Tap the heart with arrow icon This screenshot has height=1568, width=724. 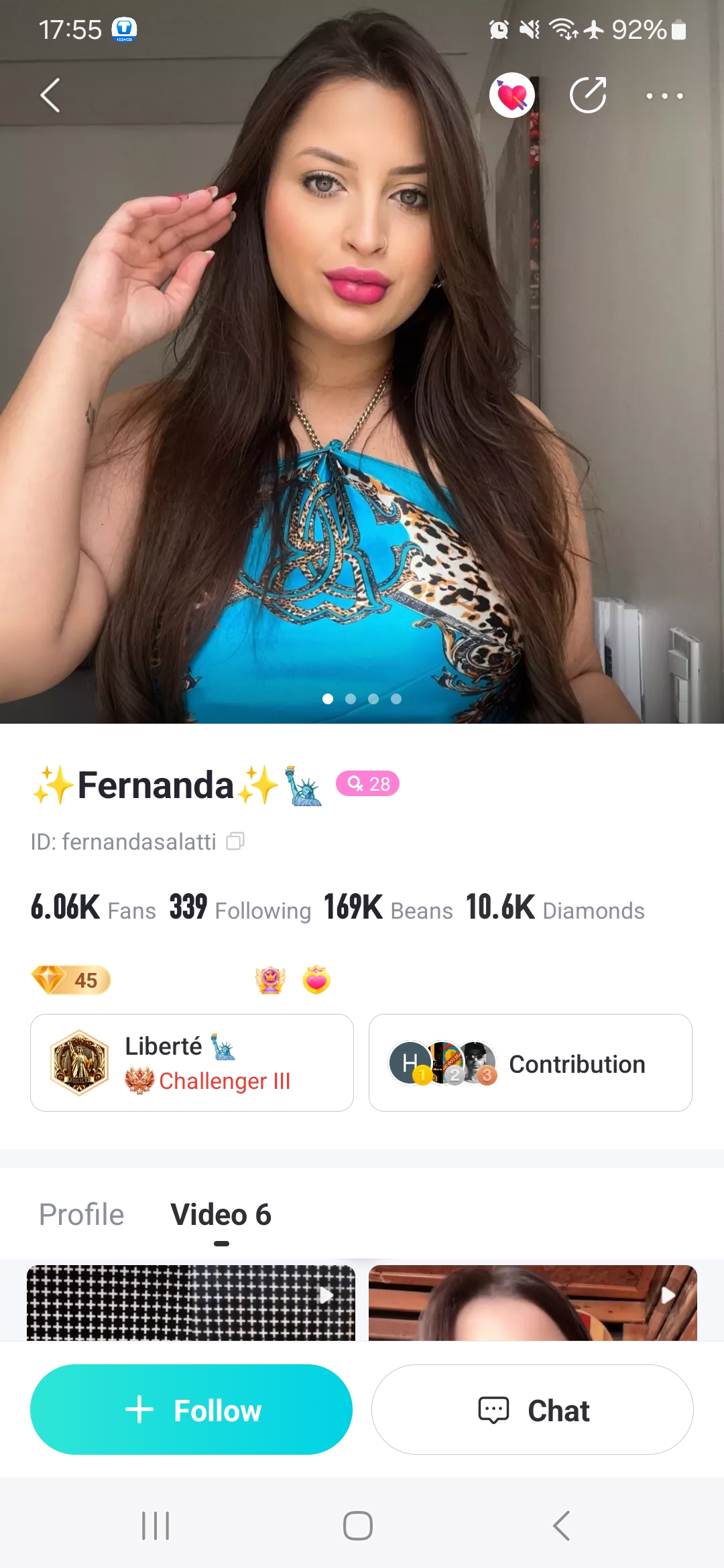(x=512, y=95)
